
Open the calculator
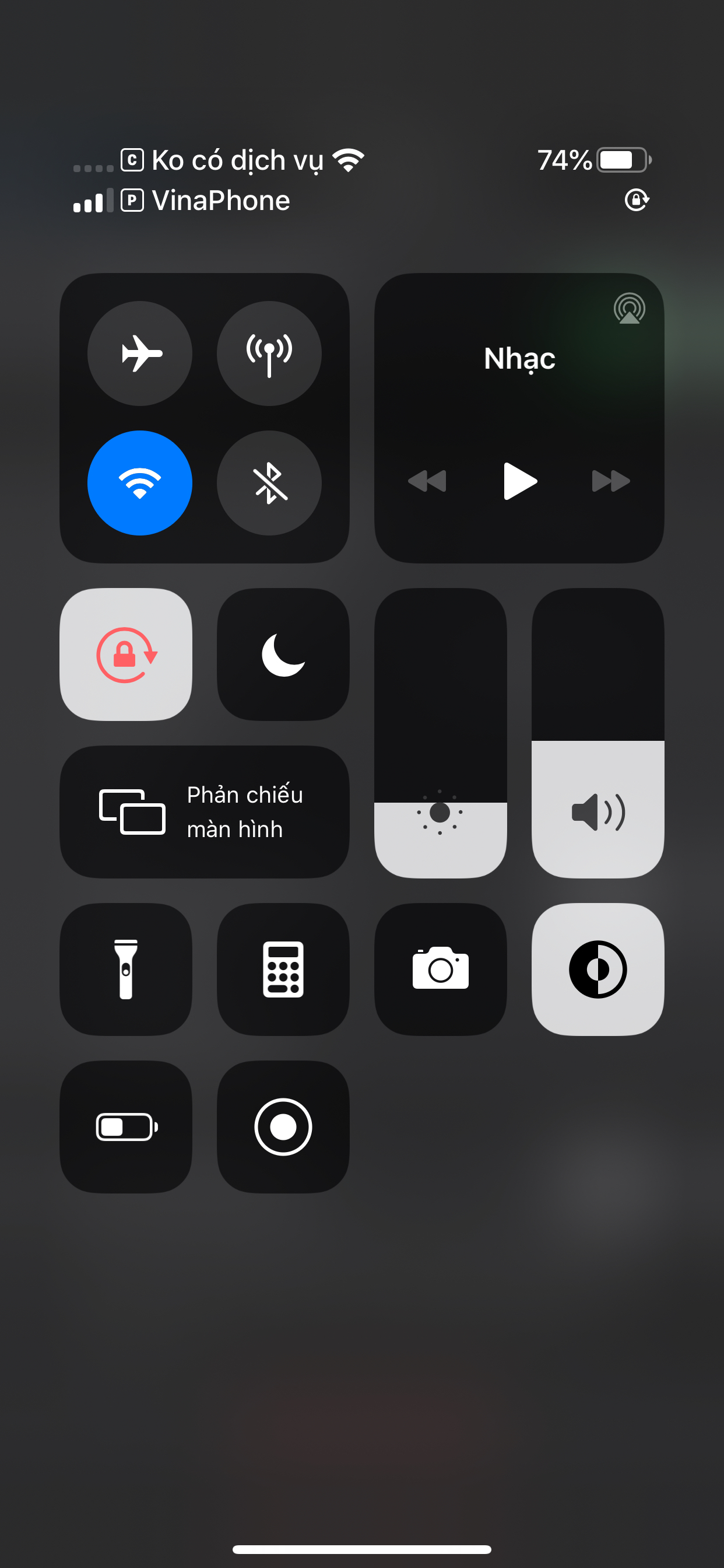(x=283, y=969)
